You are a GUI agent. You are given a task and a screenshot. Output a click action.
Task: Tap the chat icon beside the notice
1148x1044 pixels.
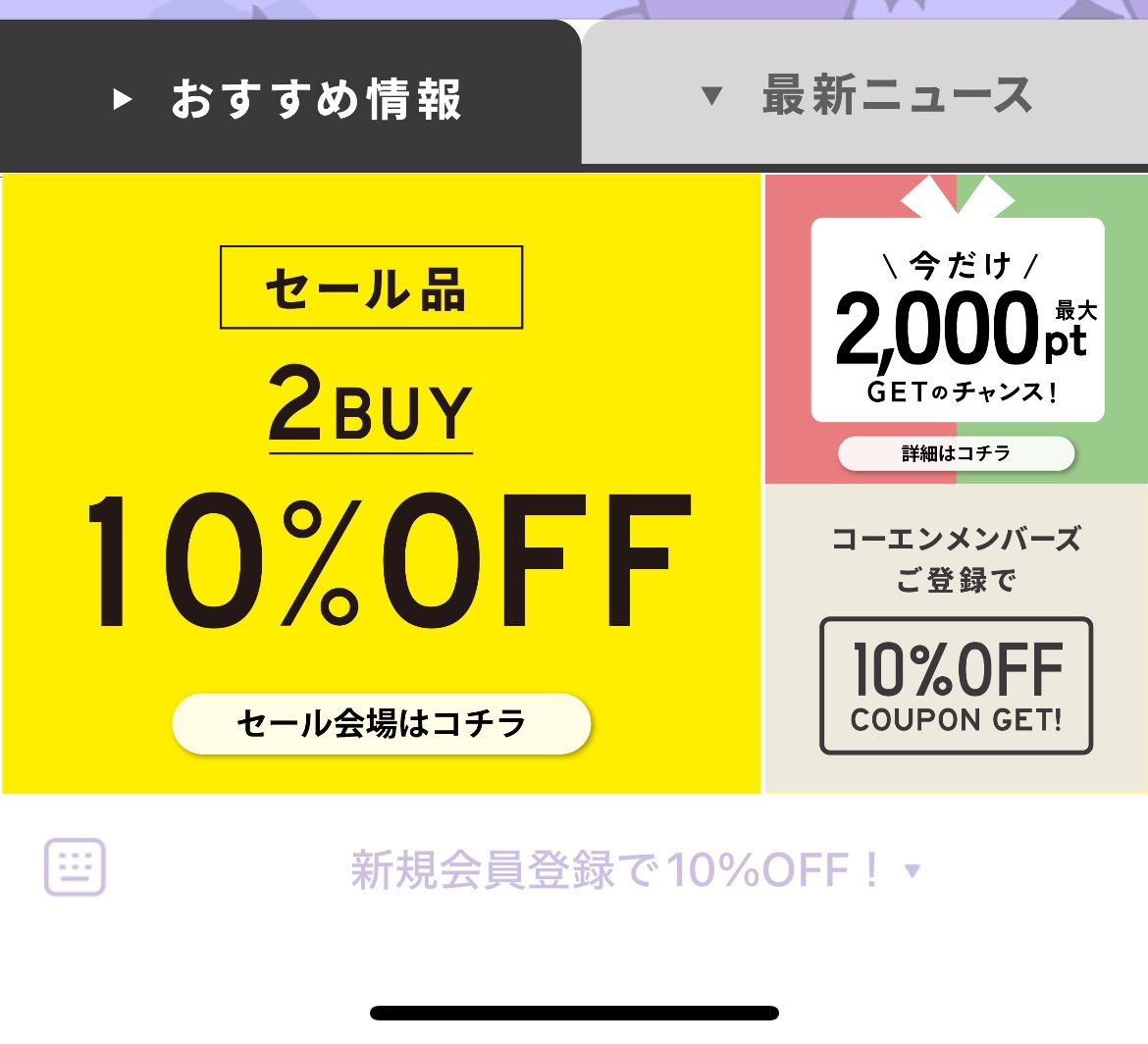[75, 867]
